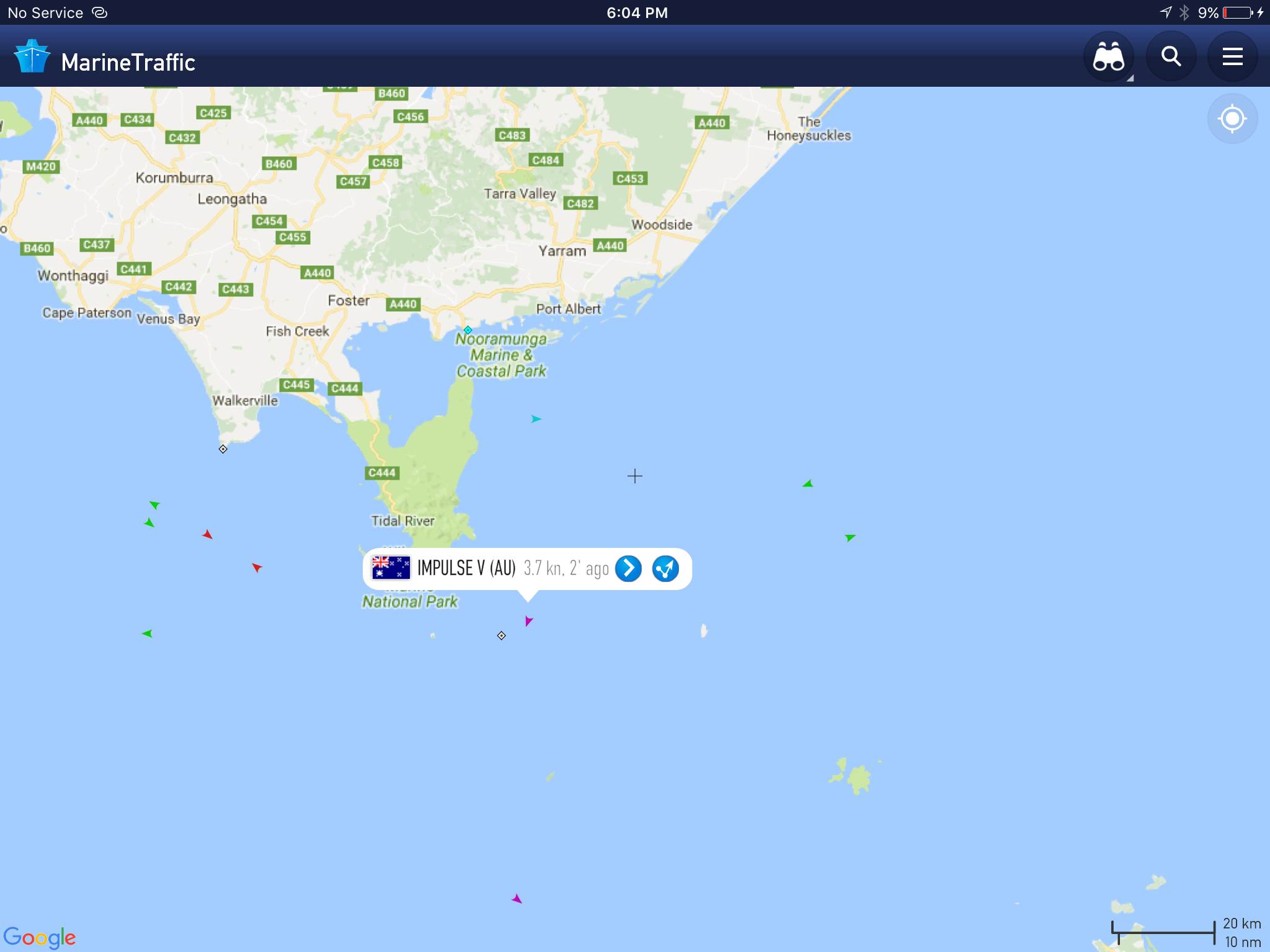This screenshot has height=952, width=1270.
Task: Show IMPULSE V track on map
Action: [x=665, y=568]
